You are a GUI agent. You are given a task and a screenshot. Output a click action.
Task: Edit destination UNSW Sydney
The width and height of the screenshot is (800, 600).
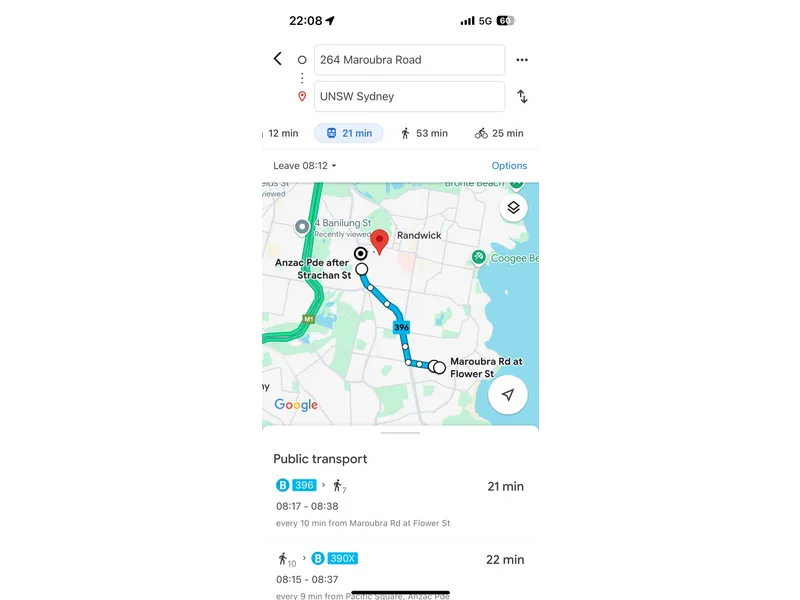click(x=409, y=97)
